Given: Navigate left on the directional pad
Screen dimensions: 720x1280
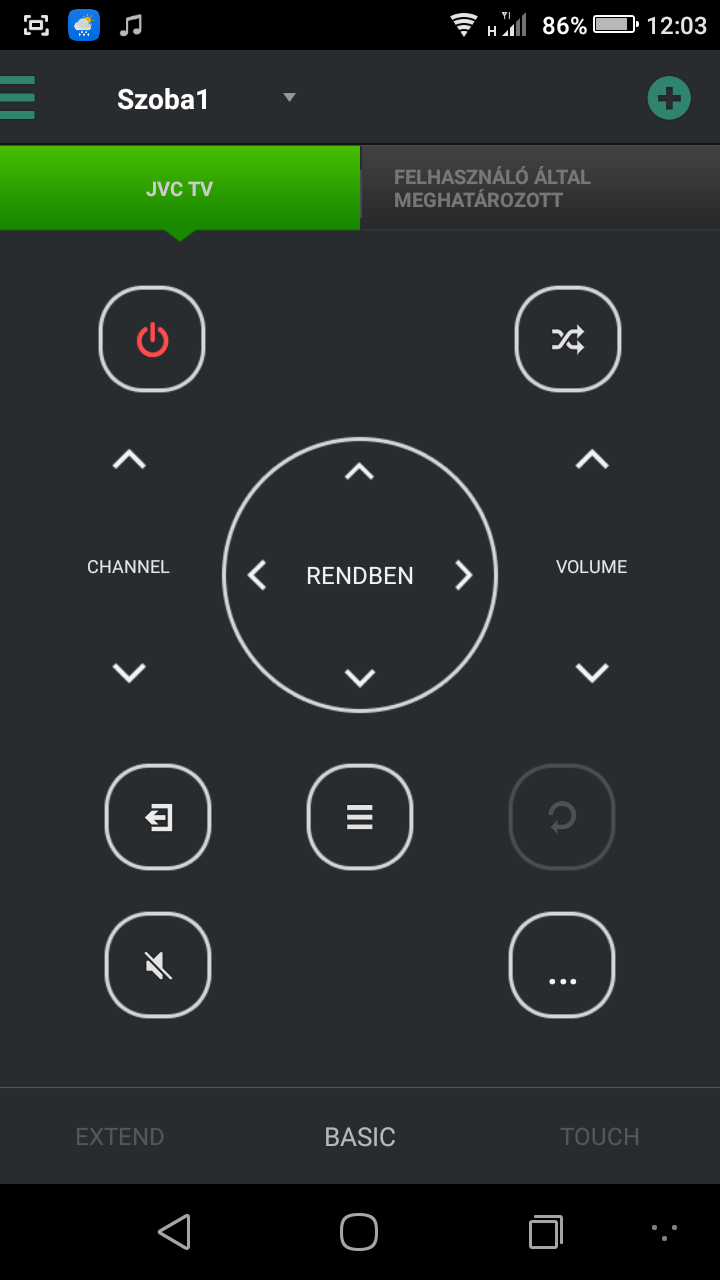Looking at the screenshot, I should 257,575.
